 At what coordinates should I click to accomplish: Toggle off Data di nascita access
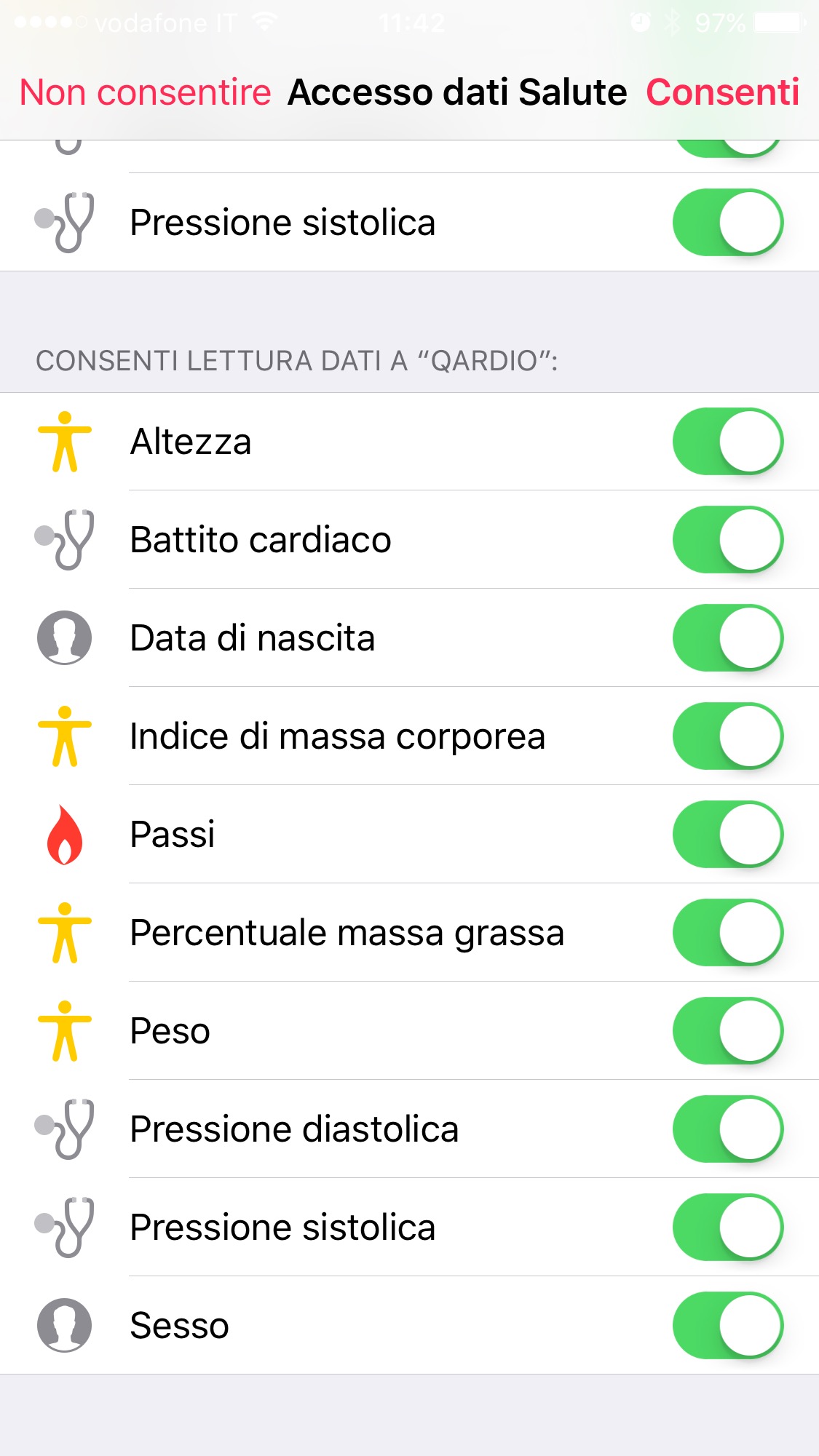point(727,638)
